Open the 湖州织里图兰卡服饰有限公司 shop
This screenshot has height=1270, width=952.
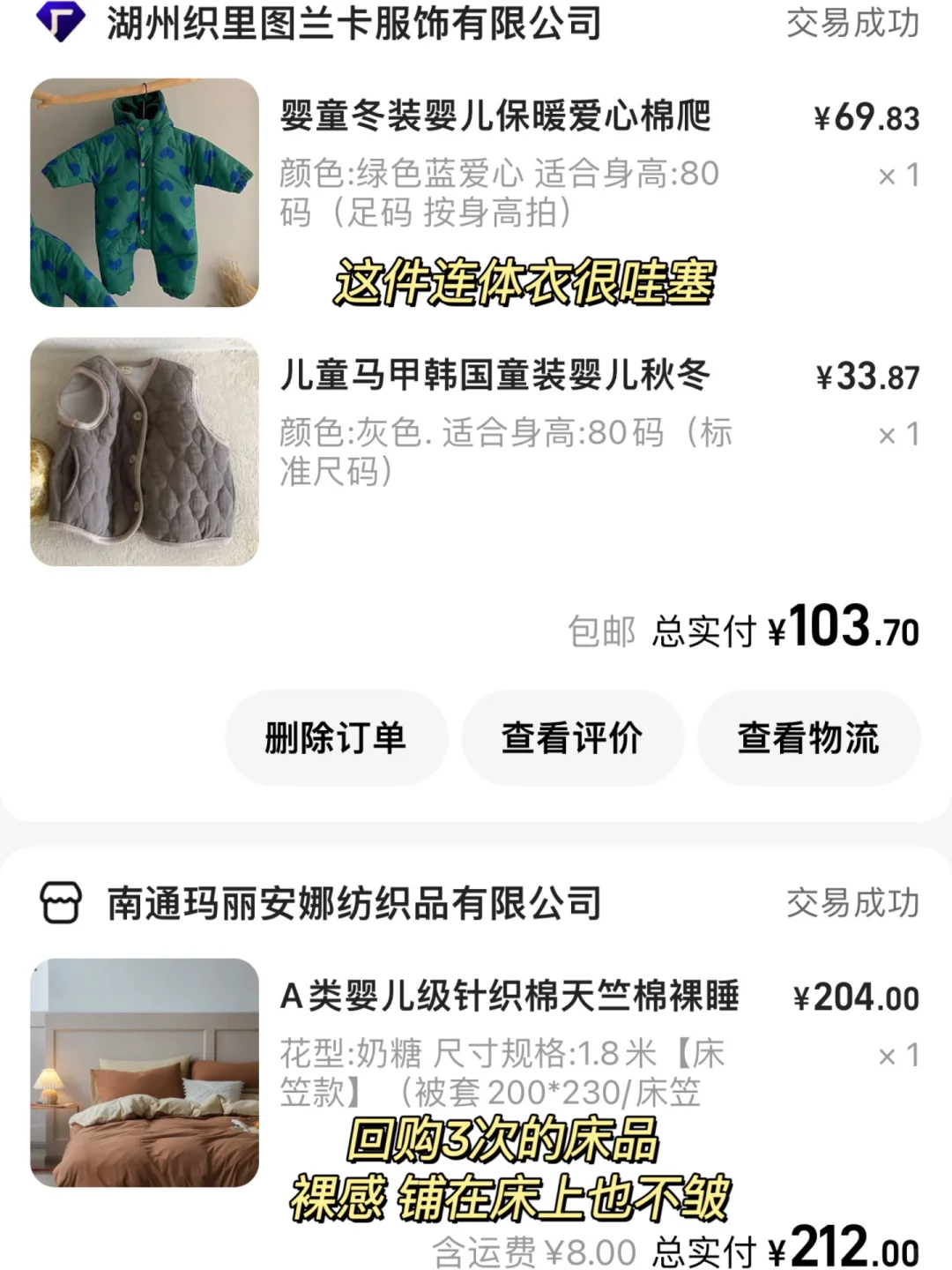353,24
